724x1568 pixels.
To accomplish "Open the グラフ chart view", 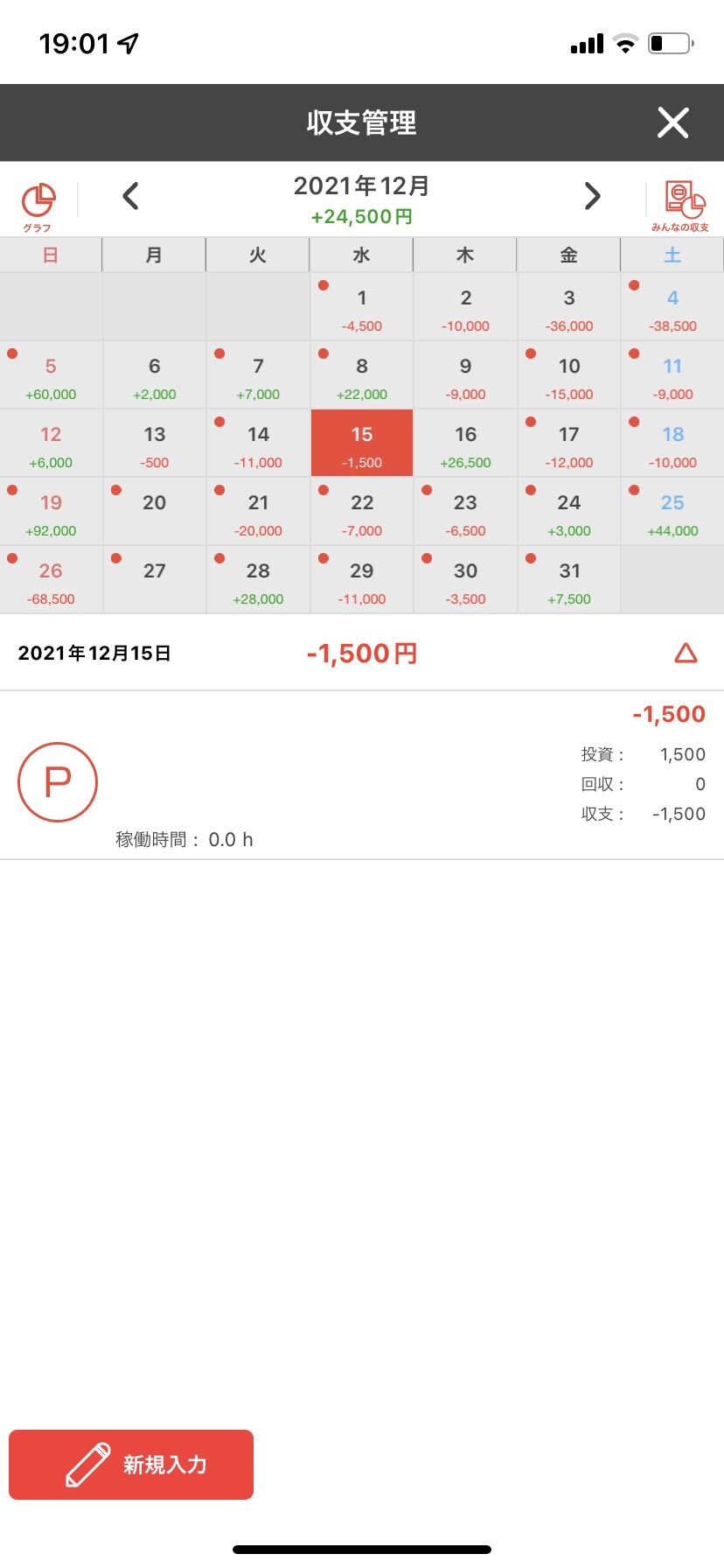I will (x=38, y=206).
